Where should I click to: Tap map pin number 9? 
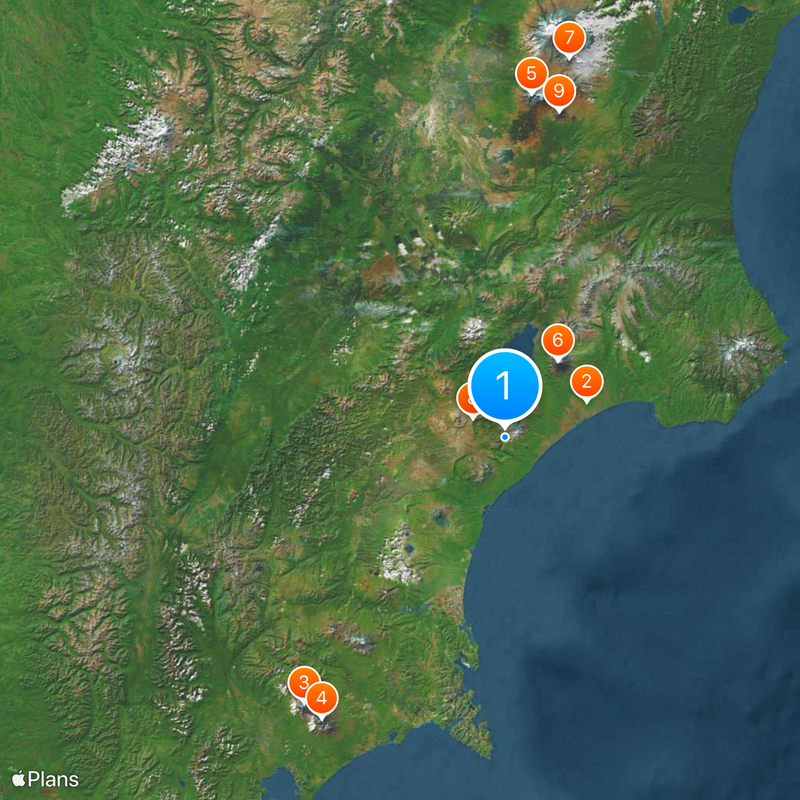point(559,93)
